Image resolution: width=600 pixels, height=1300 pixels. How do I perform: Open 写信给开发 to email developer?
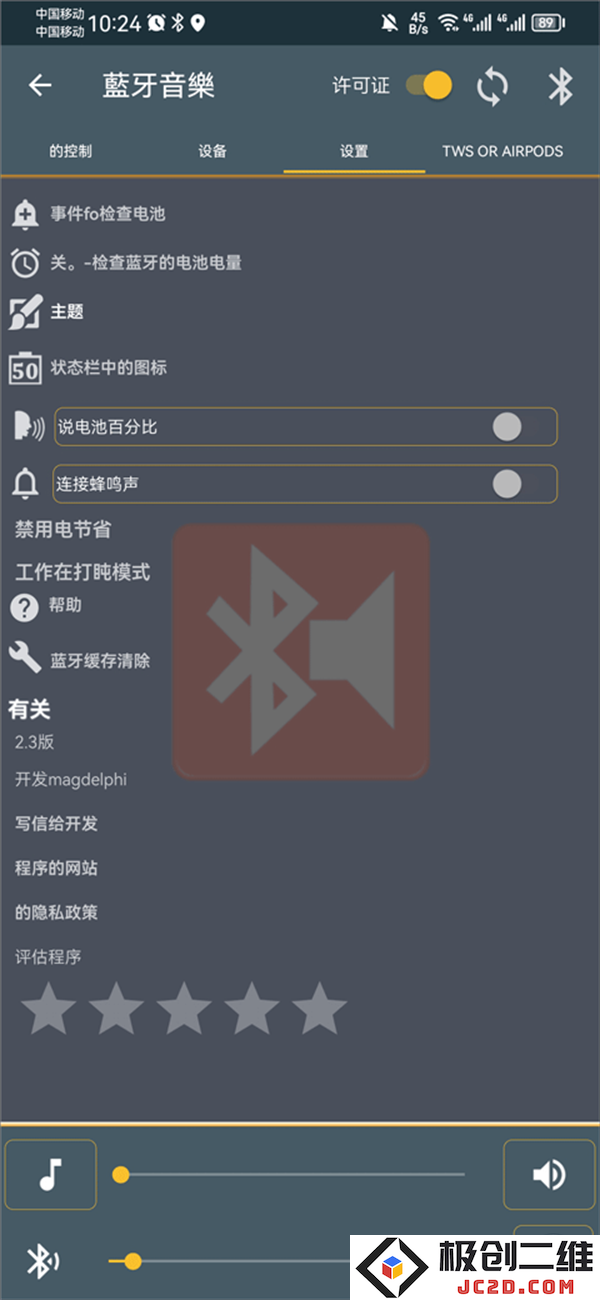point(56,824)
